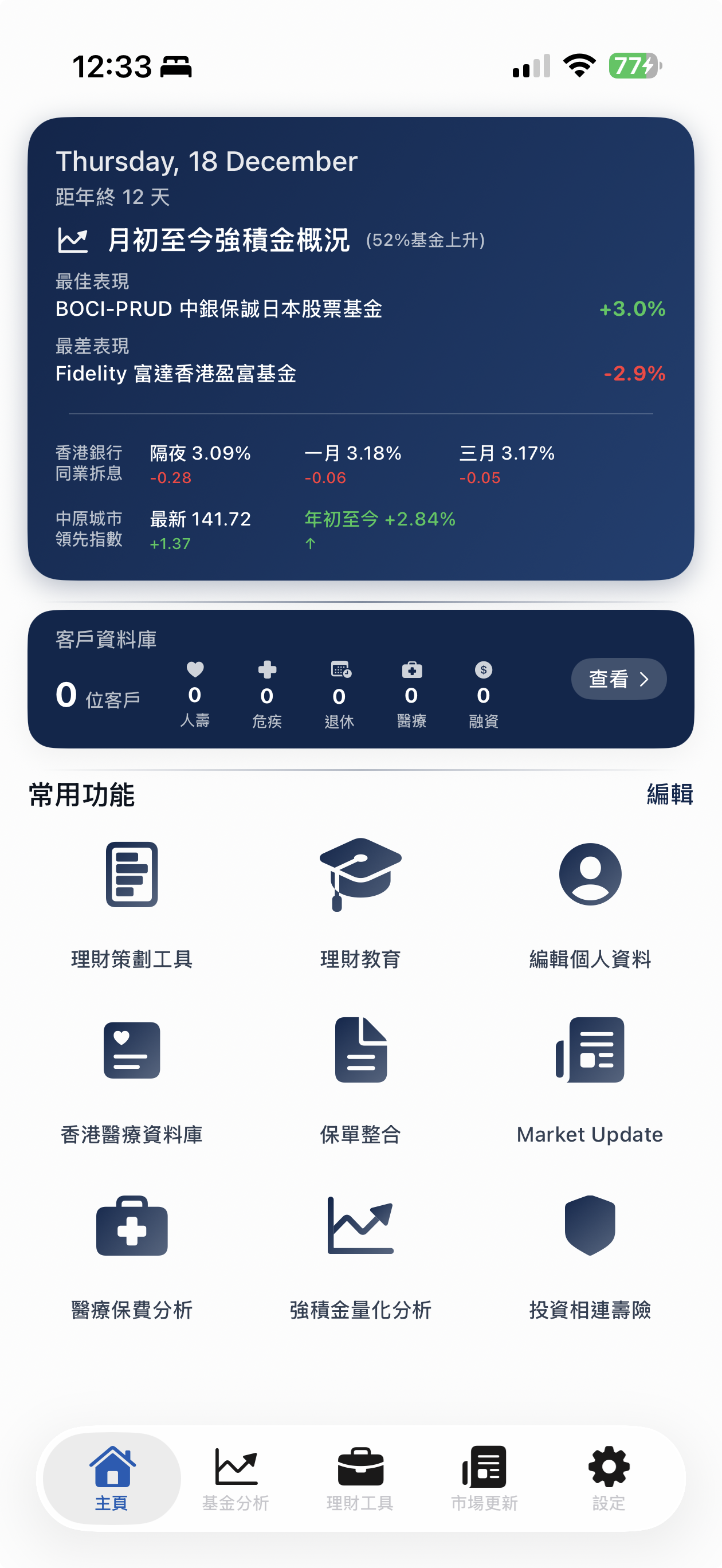722x1568 pixels.
Task: Open 編輯個人資料 via the profile icon
Action: coord(590,875)
